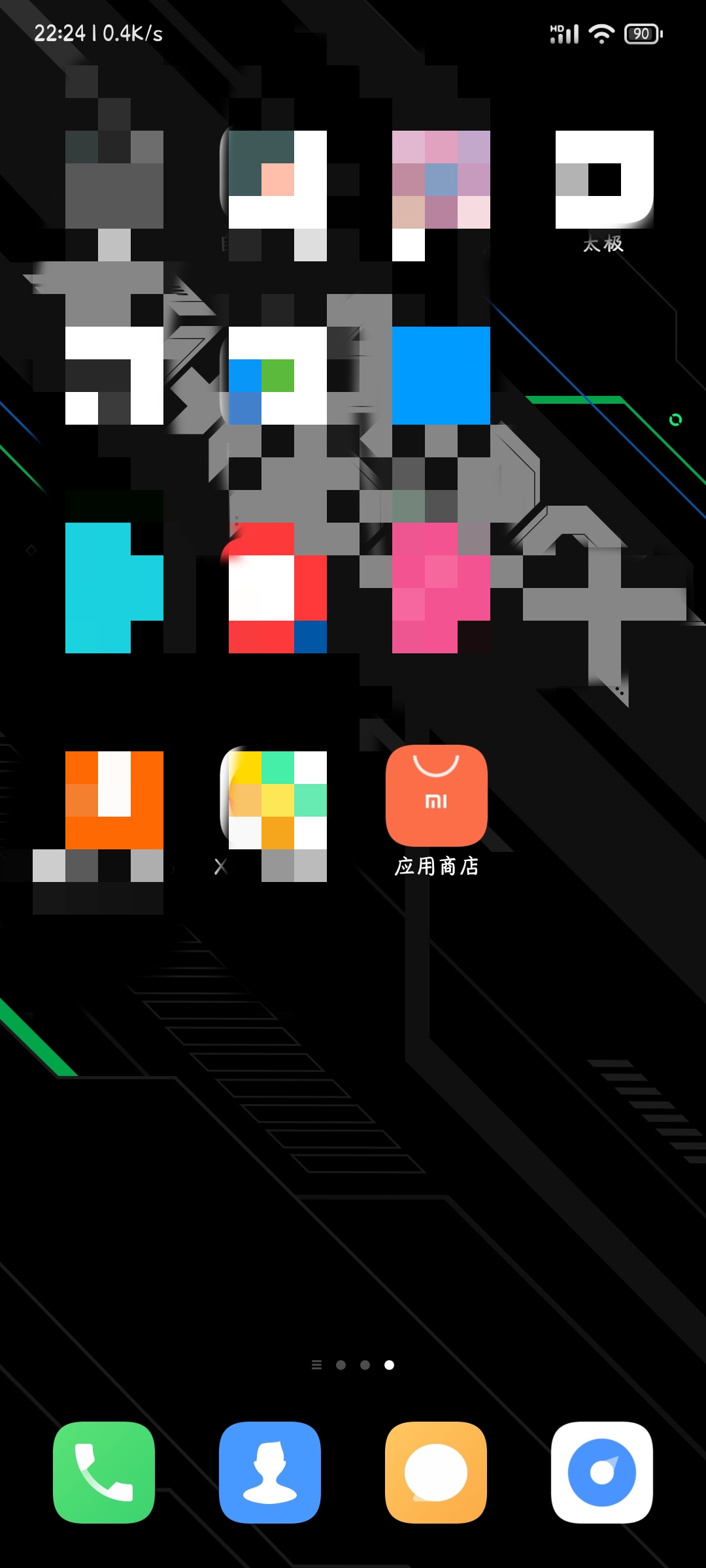Open the orange Messages app in the dock
The height and width of the screenshot is (1568, 706).
click(x=436, y=1473)
